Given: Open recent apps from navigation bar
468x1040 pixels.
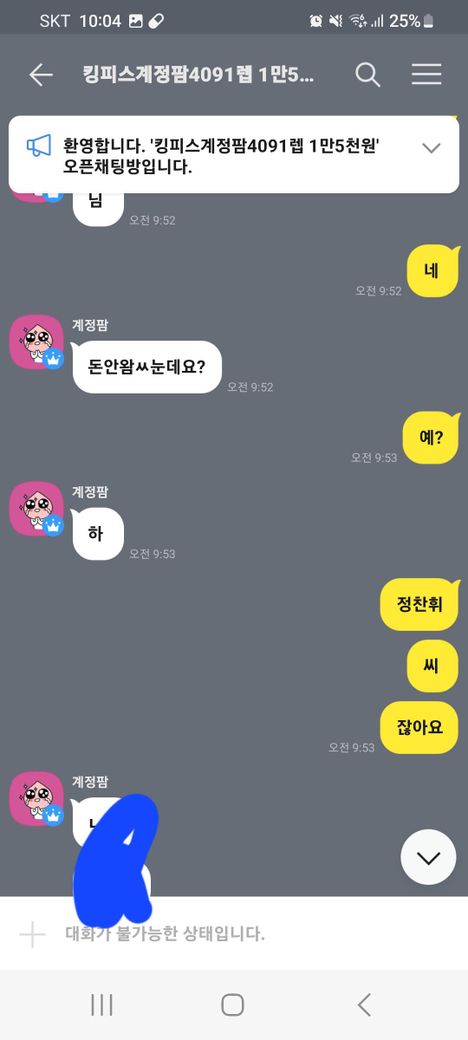Looking at the screenshot, I should [101, 1005].
